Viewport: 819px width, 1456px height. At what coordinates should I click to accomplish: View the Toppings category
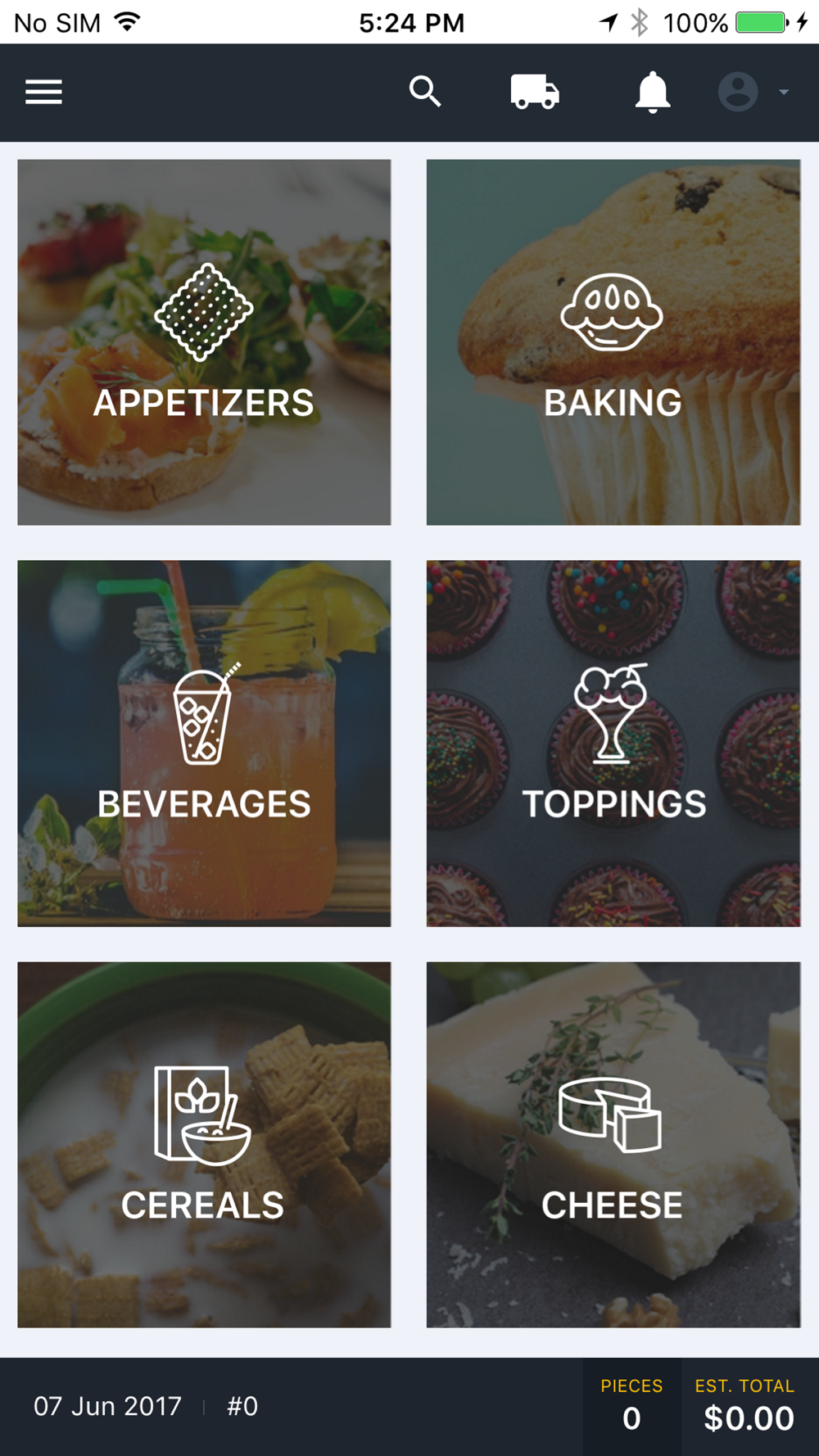(x=613, y=744)
